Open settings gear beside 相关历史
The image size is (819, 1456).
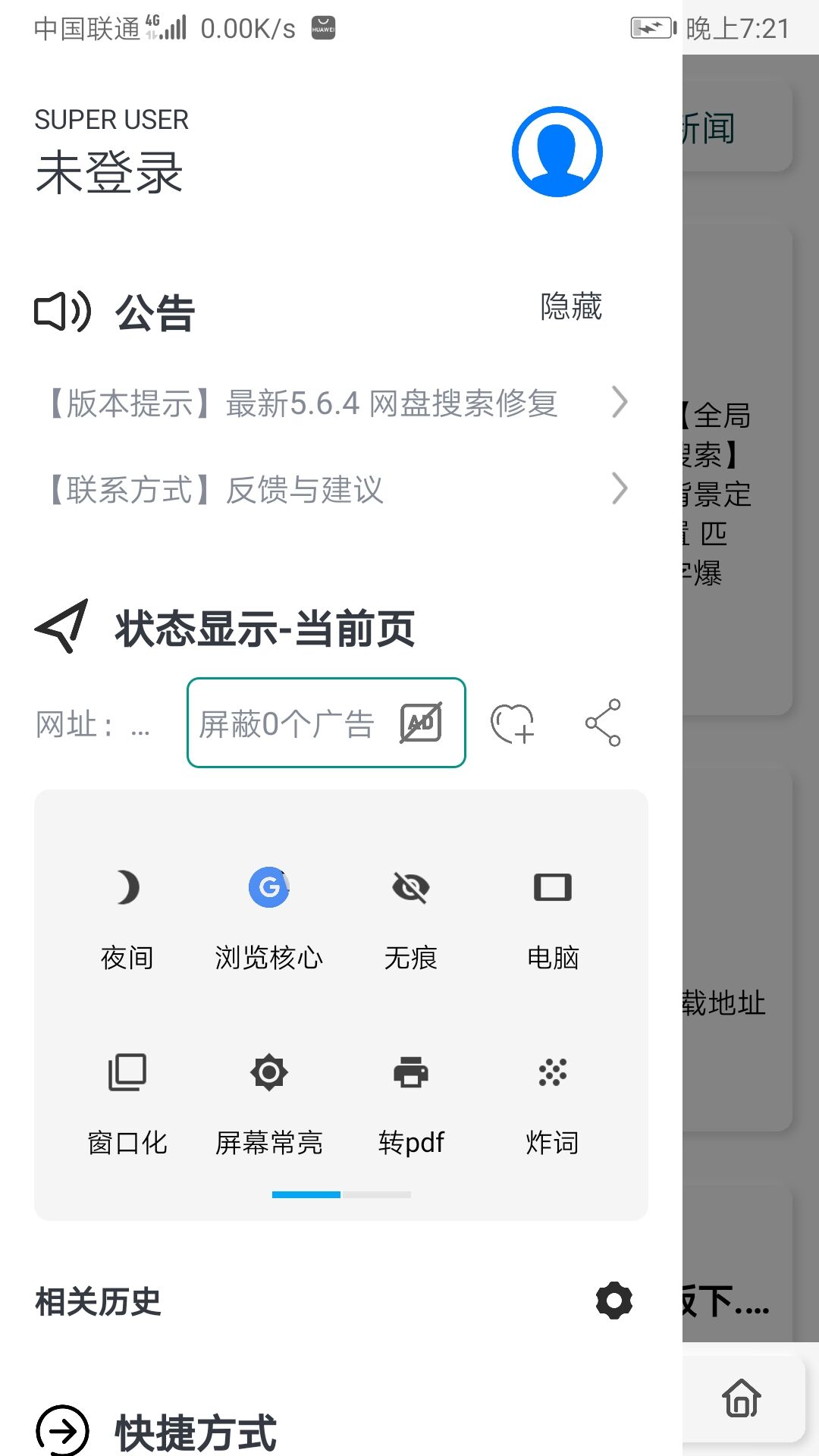click(613, 1301)
